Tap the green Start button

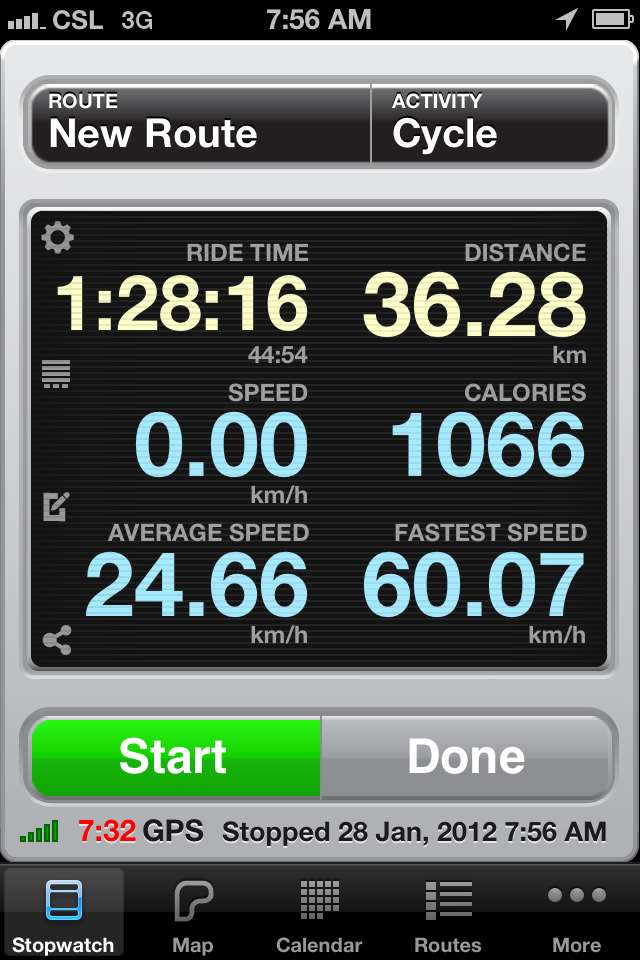coord(174,756)
